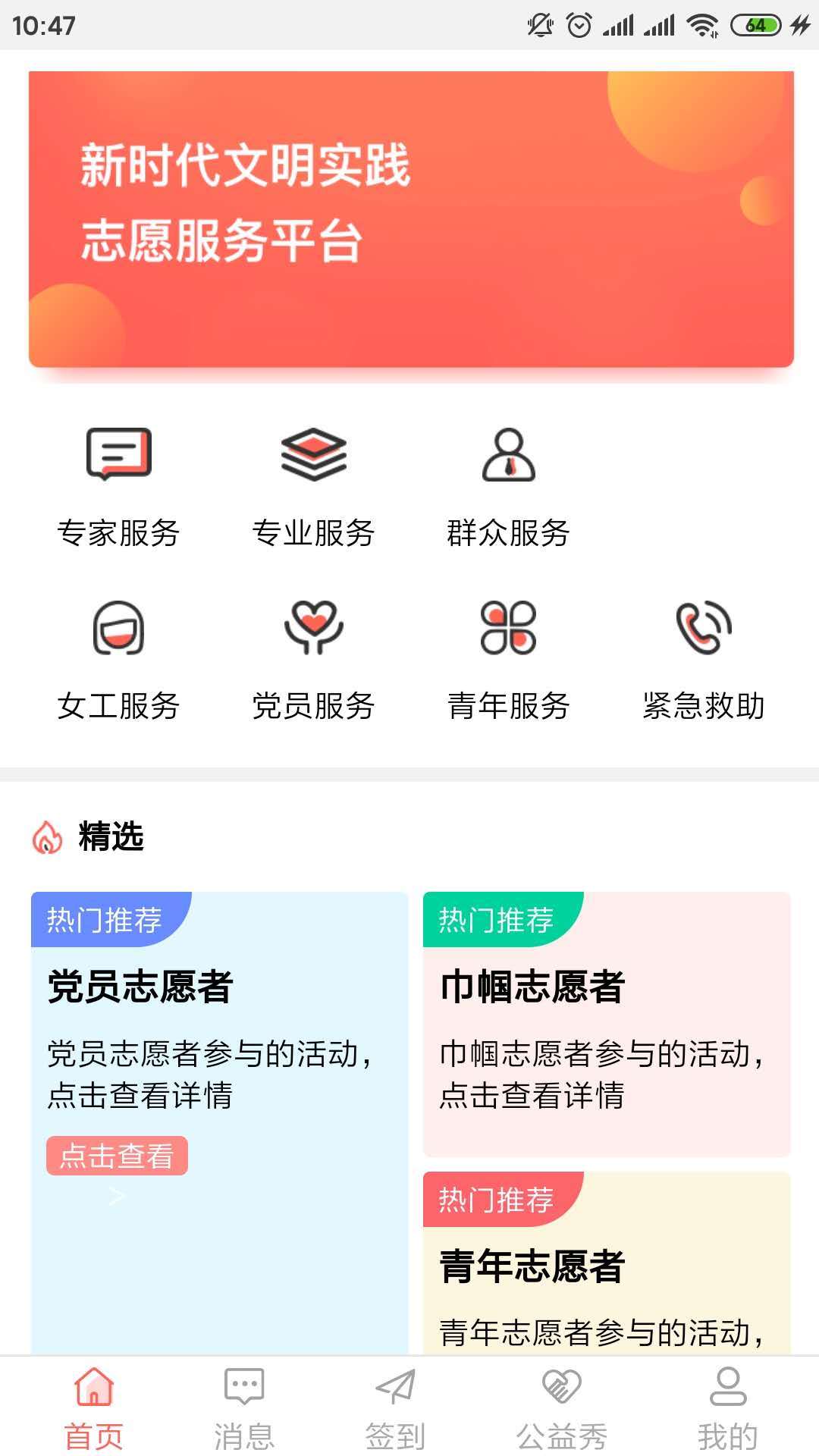Tap 点击查看 on the 党员志愿者 card
819x1456 pixels.
117,1156
